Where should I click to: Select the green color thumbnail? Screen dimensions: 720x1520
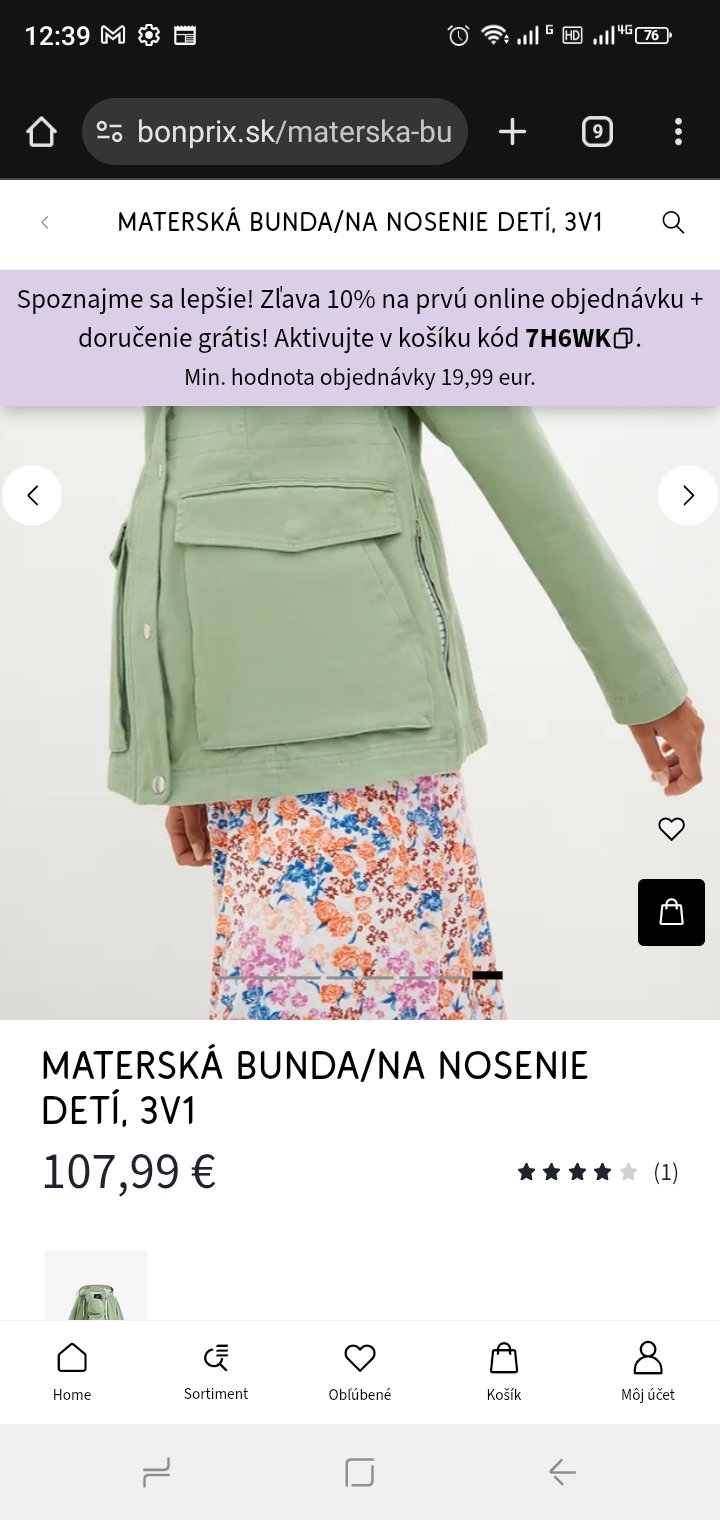click(x=96, y=1286)
